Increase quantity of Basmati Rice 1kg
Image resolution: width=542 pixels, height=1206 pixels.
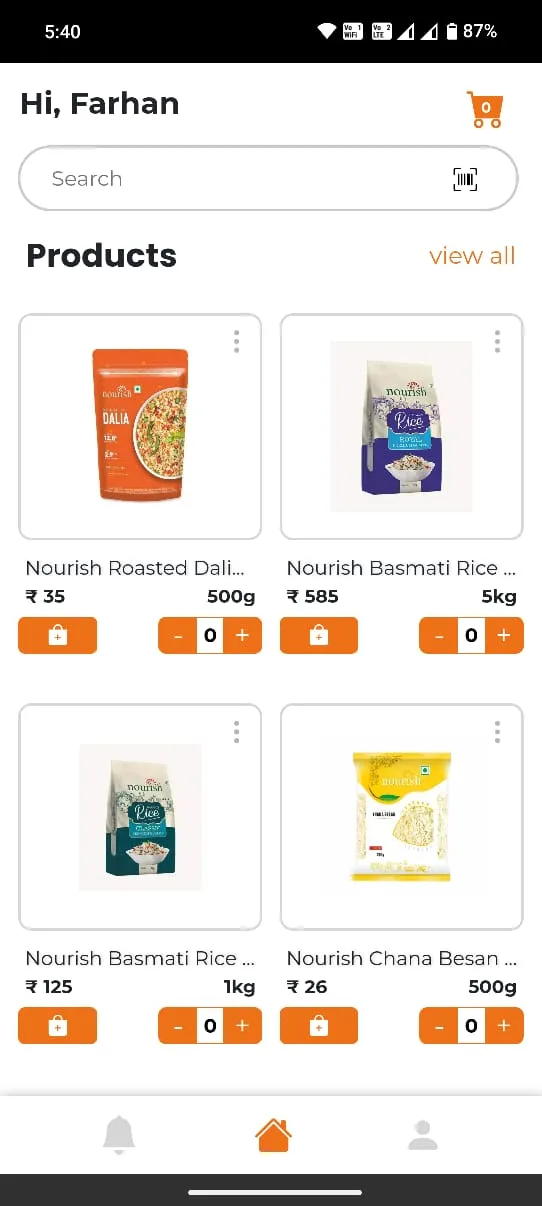[x=242, y=1026]
